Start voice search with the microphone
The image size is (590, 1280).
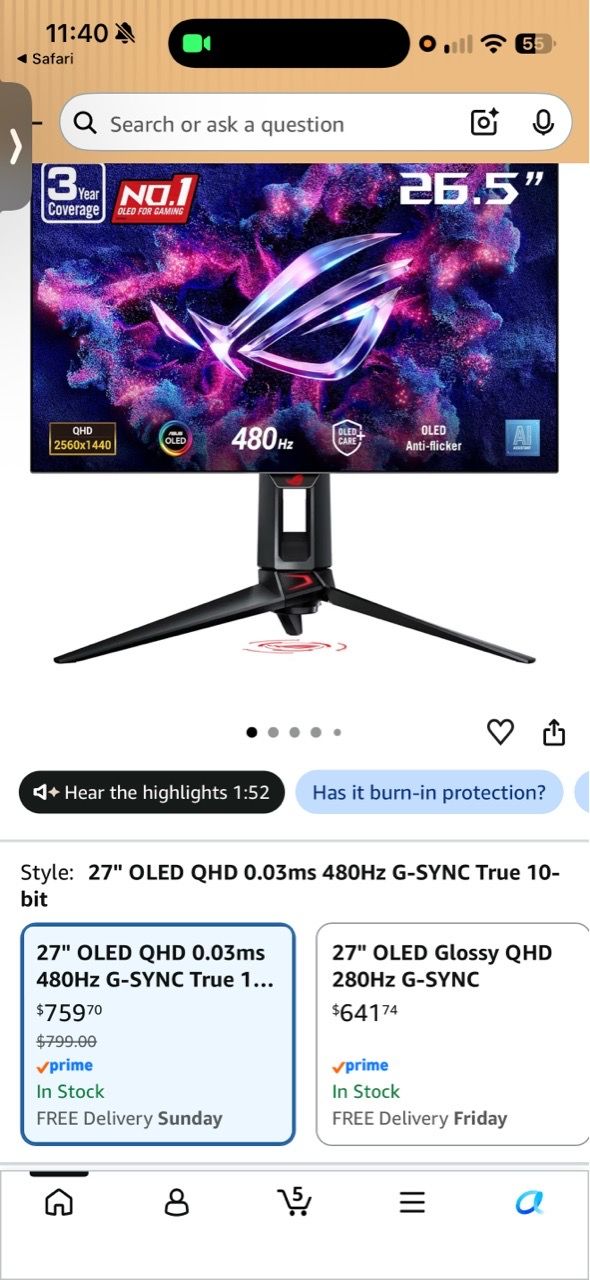tap(543, 123)
